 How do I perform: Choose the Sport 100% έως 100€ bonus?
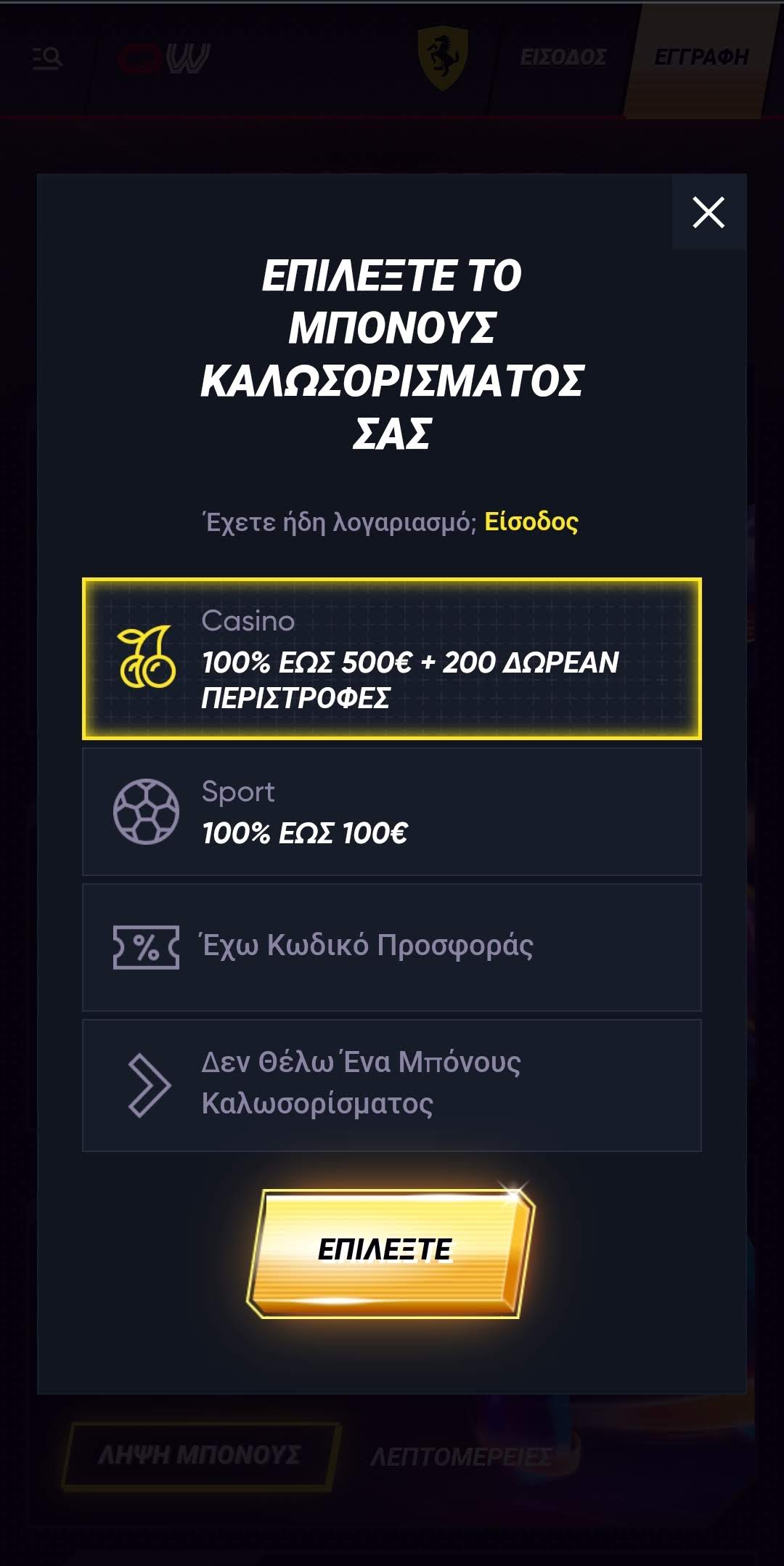392,812
